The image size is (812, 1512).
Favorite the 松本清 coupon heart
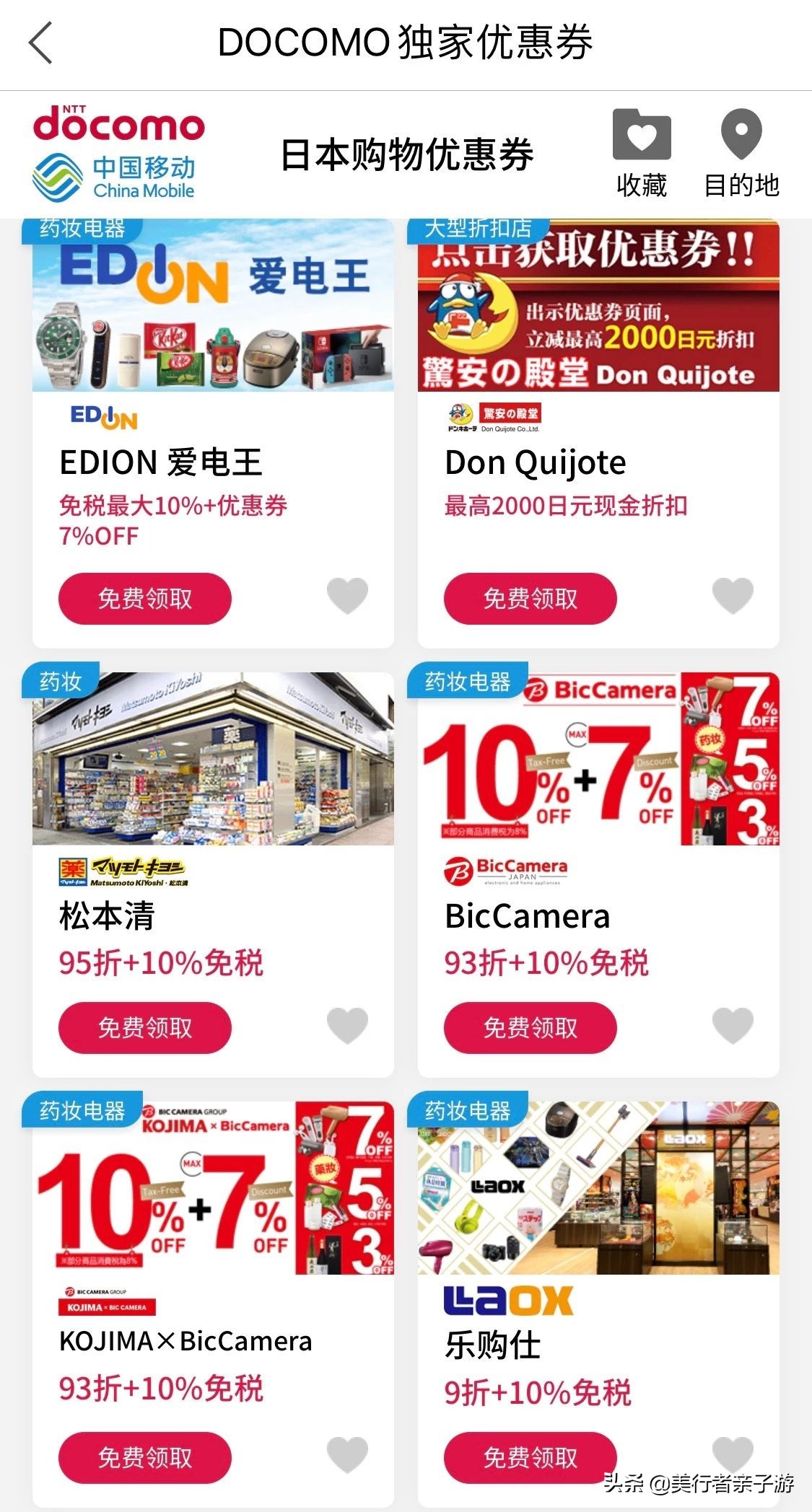click(345, 1027)
